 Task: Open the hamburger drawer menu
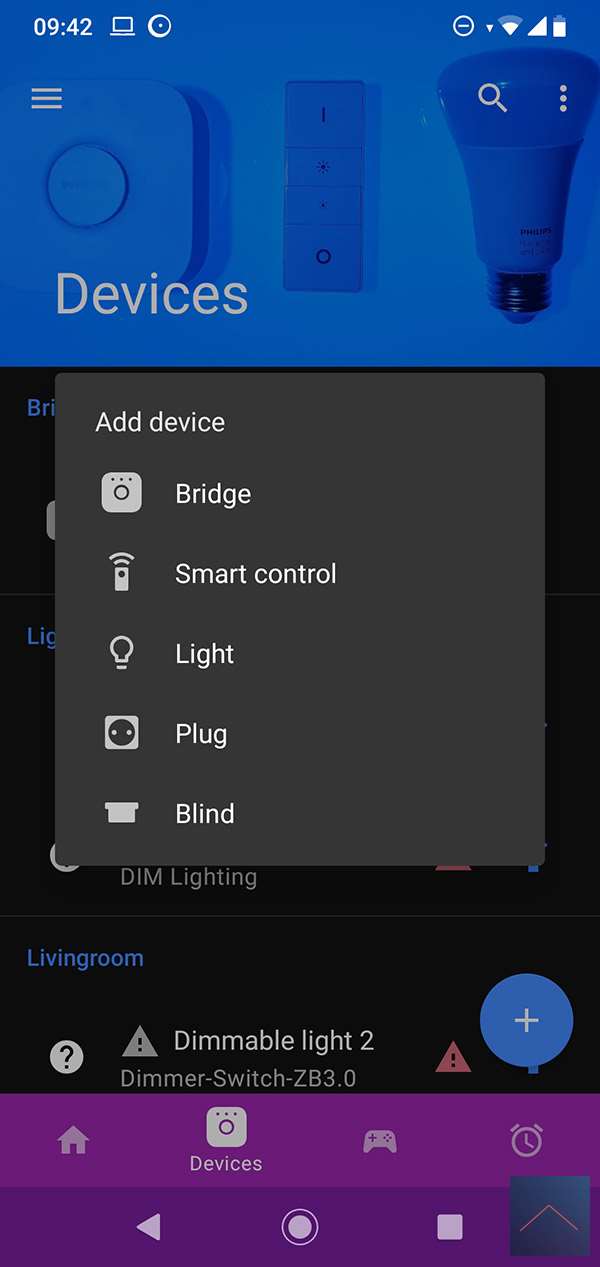click(x=47, y=98)
